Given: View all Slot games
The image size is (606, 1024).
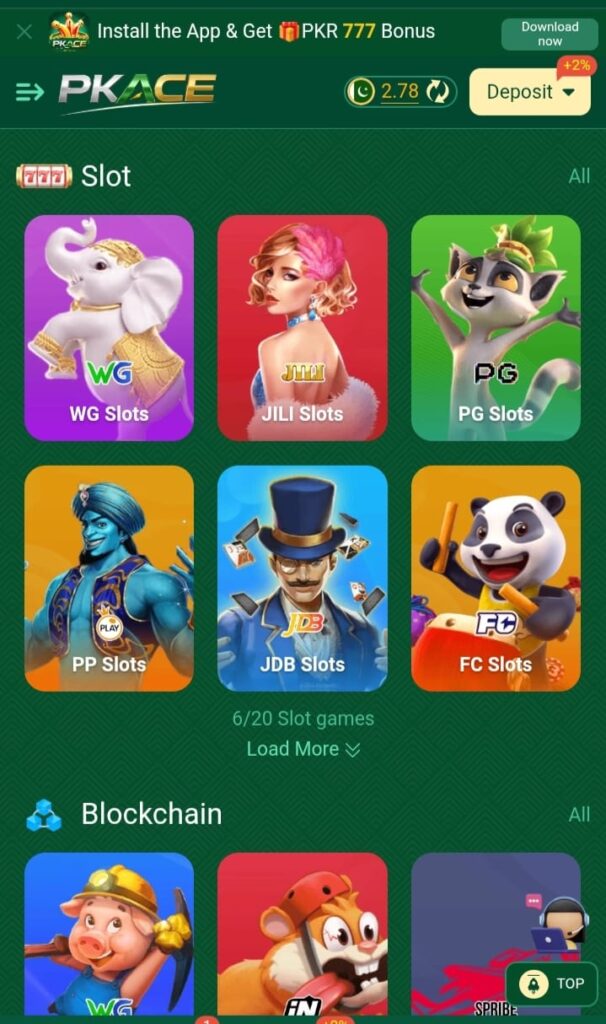Looking at the screenshot, I should [x=579, y=176].
